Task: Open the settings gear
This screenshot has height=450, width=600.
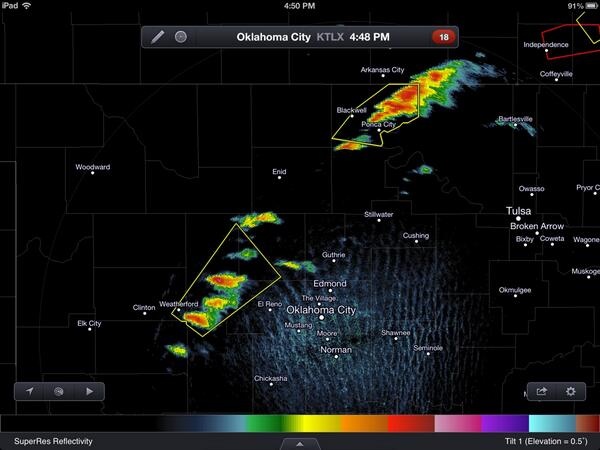Action: tap(571, 392)
